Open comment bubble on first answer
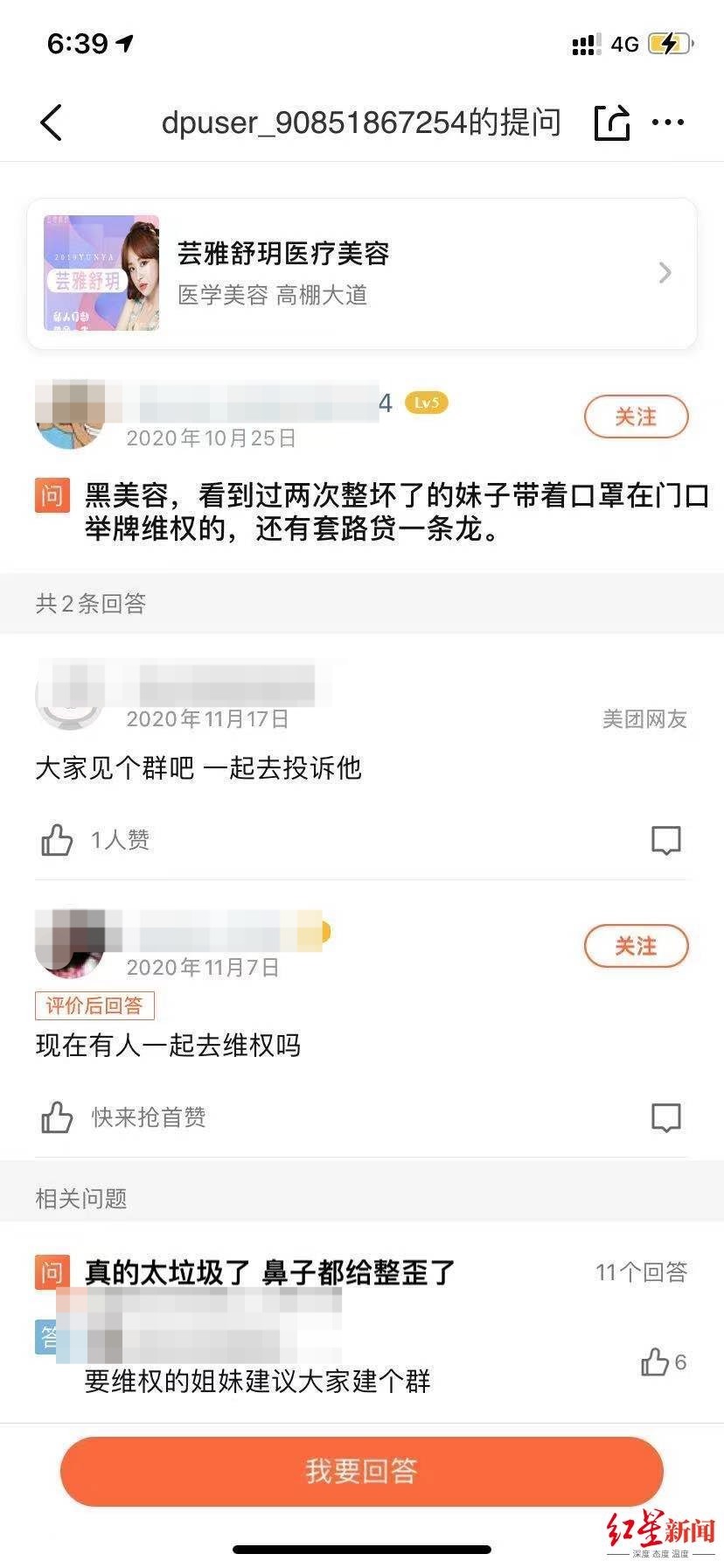Viewport: 724px width, 1568px height. click(666, 841)
